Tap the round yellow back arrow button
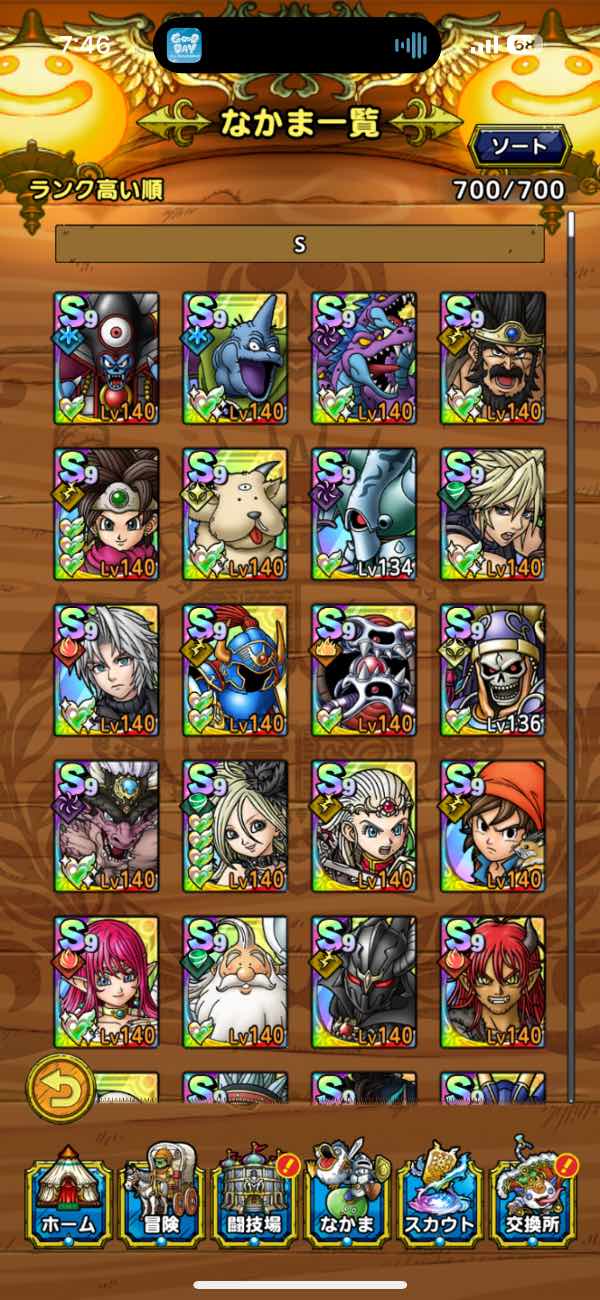This screenshot has width=600, height=1300. (x=60, y=1088)
